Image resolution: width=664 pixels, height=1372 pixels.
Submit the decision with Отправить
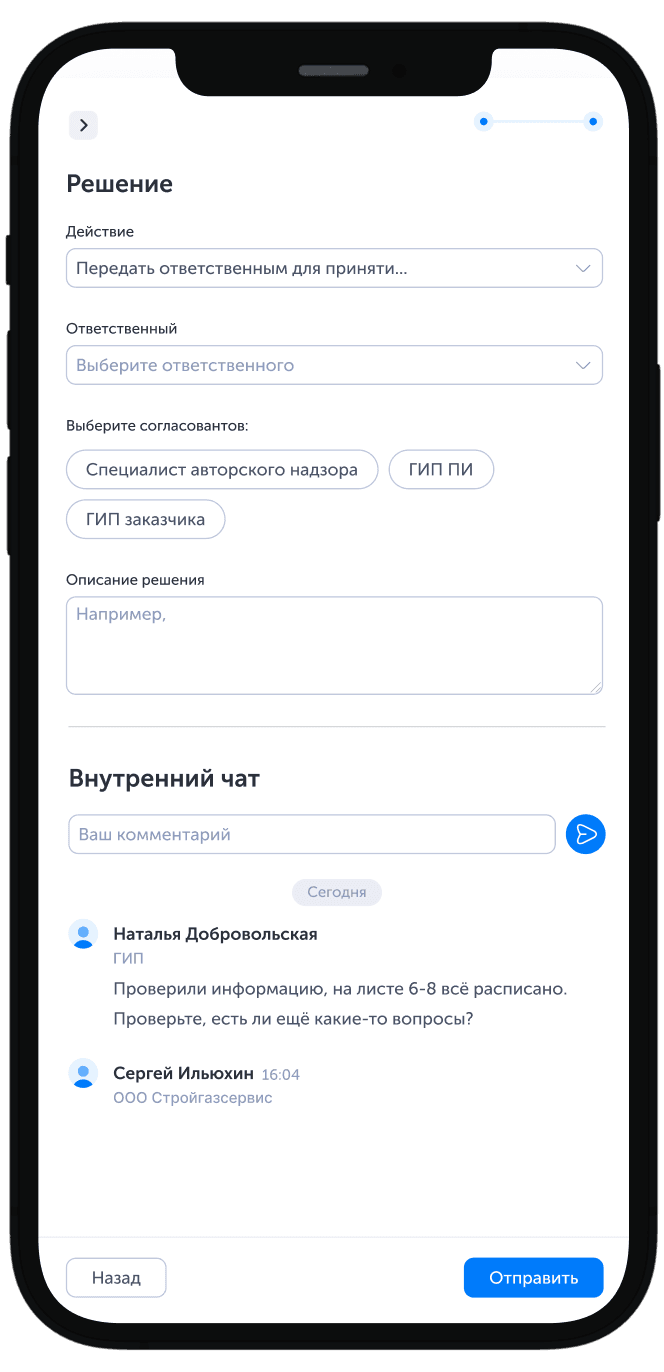click(x=533, y=1278)
